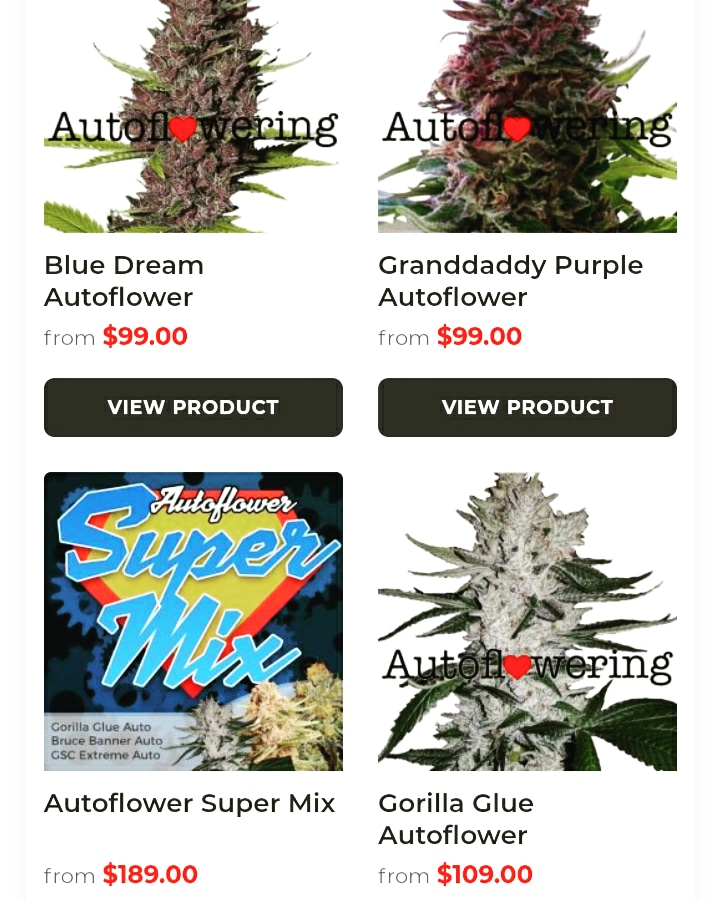Click the $189.00 price for Super Mix
Image resolution: width=720 pixels, height=900 pixels.
click(150, 874)
